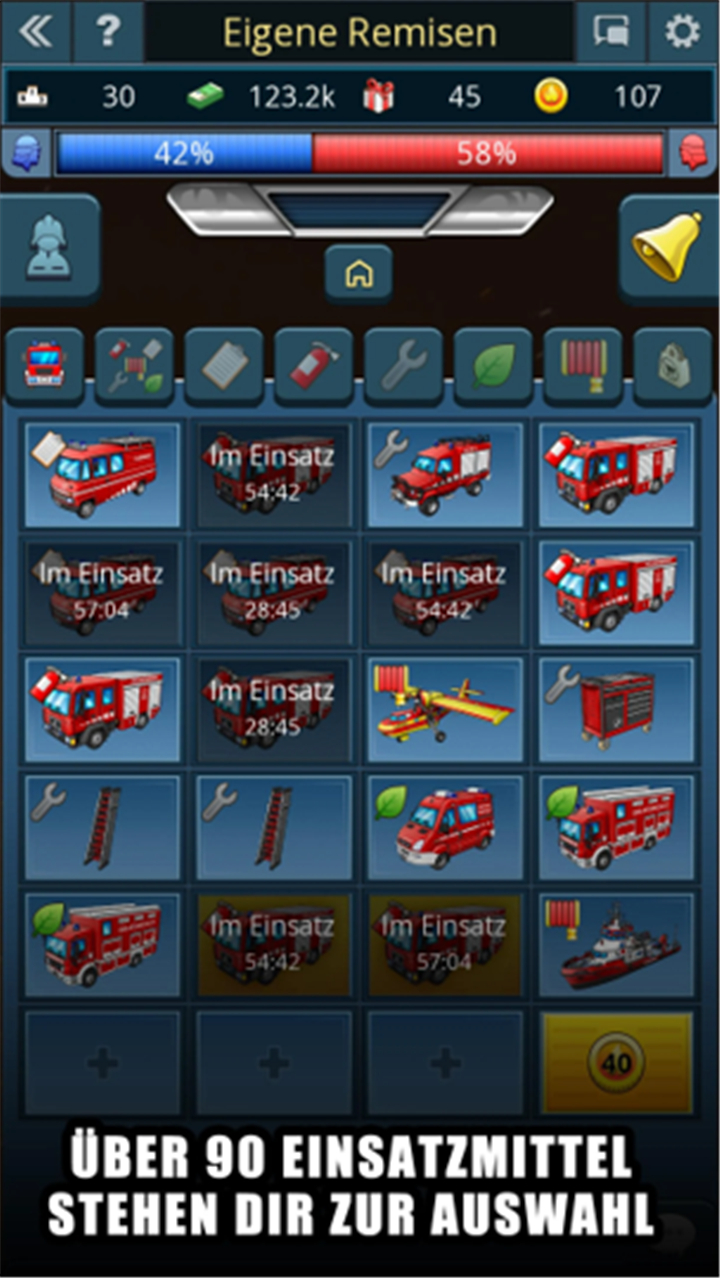Switch to the fire extinguisher tab

pos(314,365)
